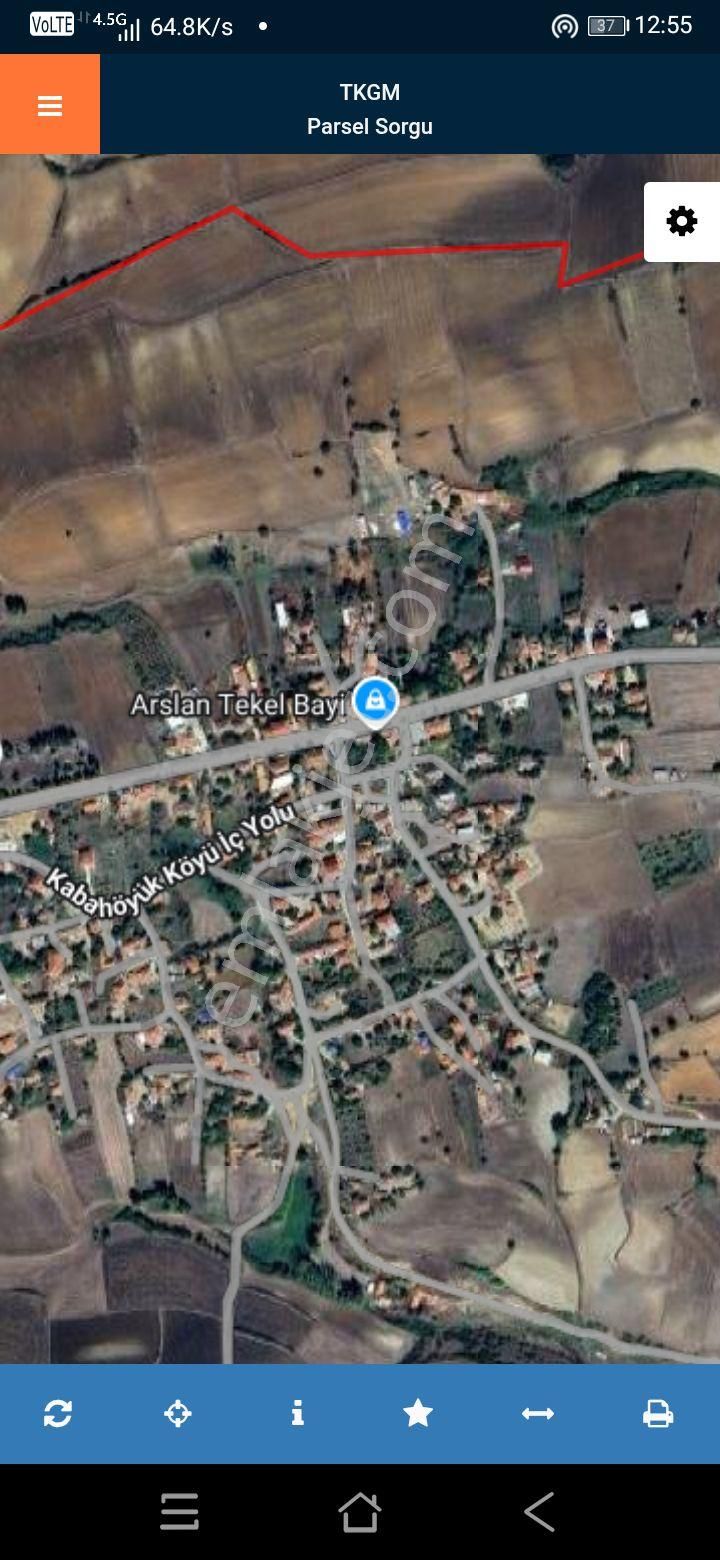Viewport: 720px width, 1560px height.
Task: Refresh the map view
Action: [58, 1413]
